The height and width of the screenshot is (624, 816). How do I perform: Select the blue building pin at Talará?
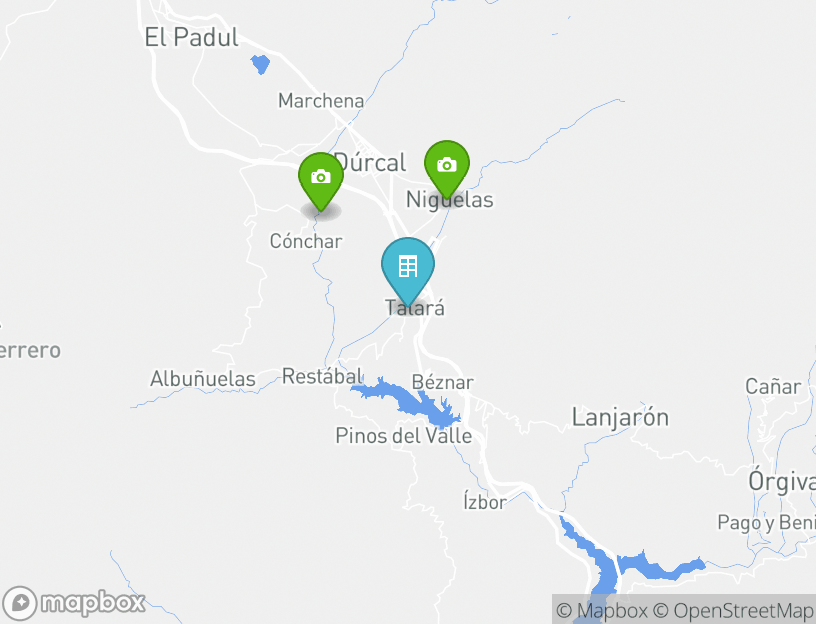click(x=408, y=266)
